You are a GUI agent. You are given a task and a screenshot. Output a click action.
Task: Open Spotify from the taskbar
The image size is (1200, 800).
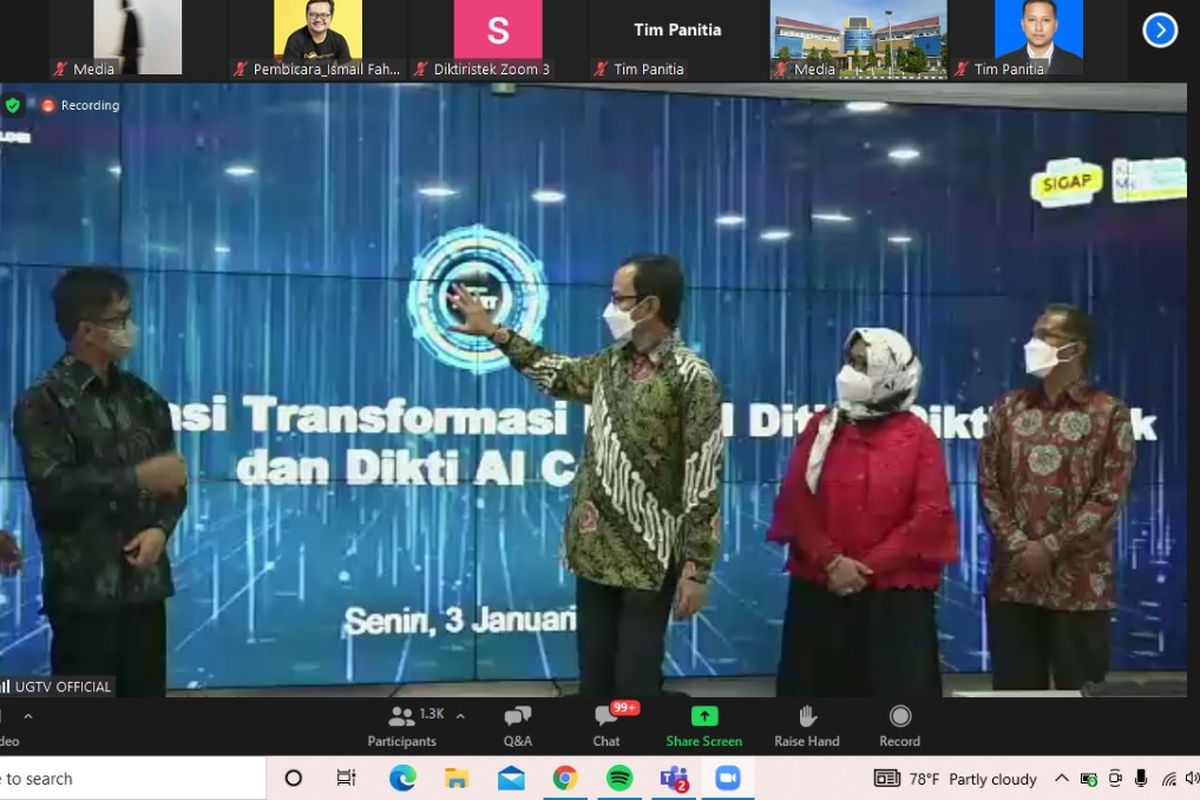pos(619,778)
